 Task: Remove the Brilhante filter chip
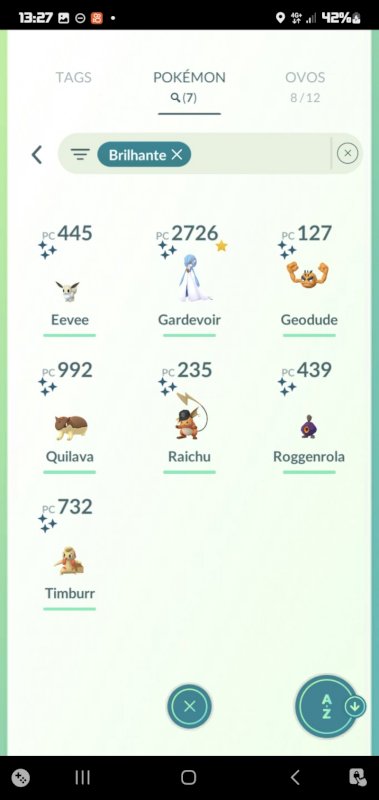pyautogui.click(x=176, y=155)
